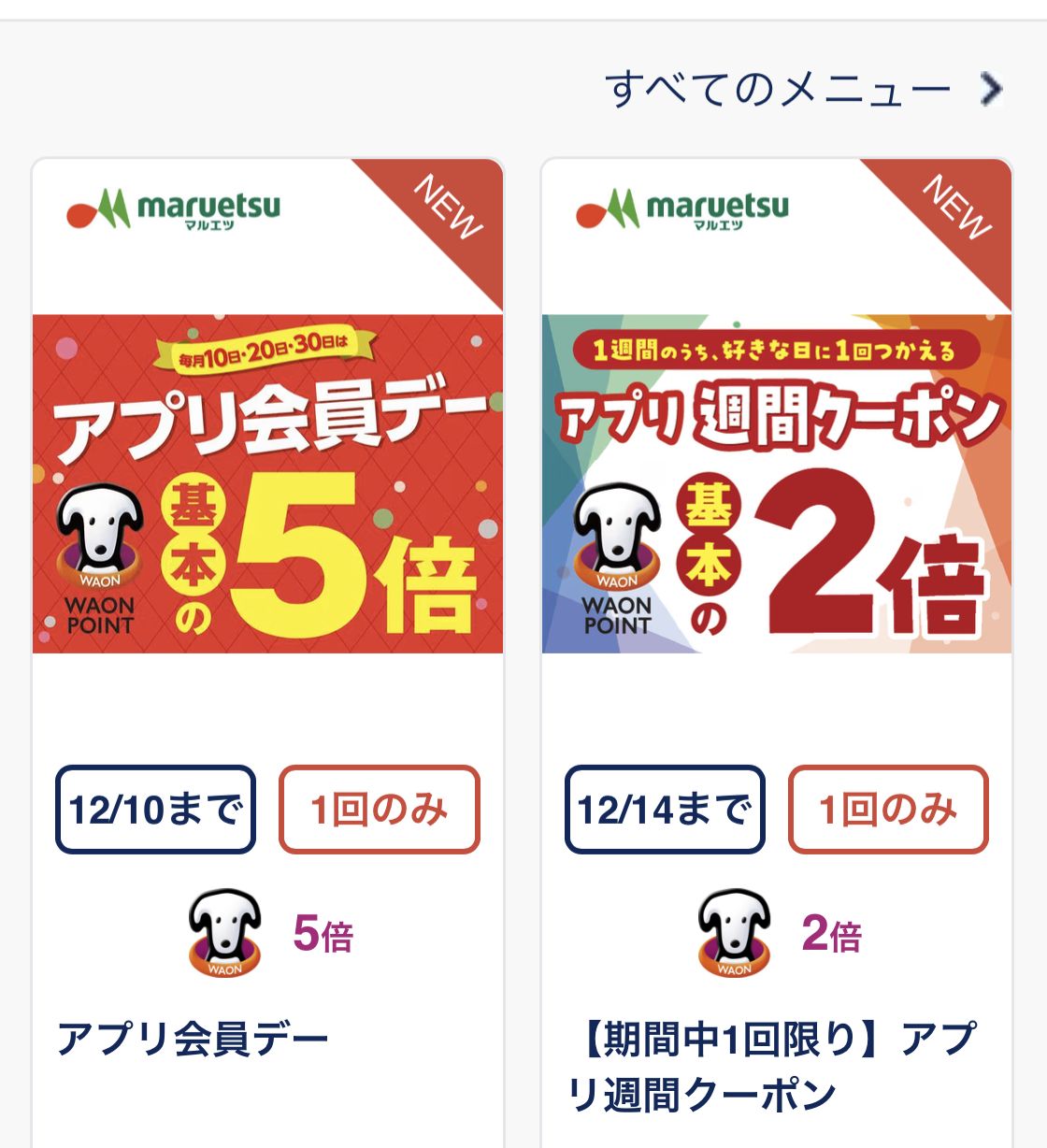
Task: Click the 12/10まで expiration badge
Action: 154,810
